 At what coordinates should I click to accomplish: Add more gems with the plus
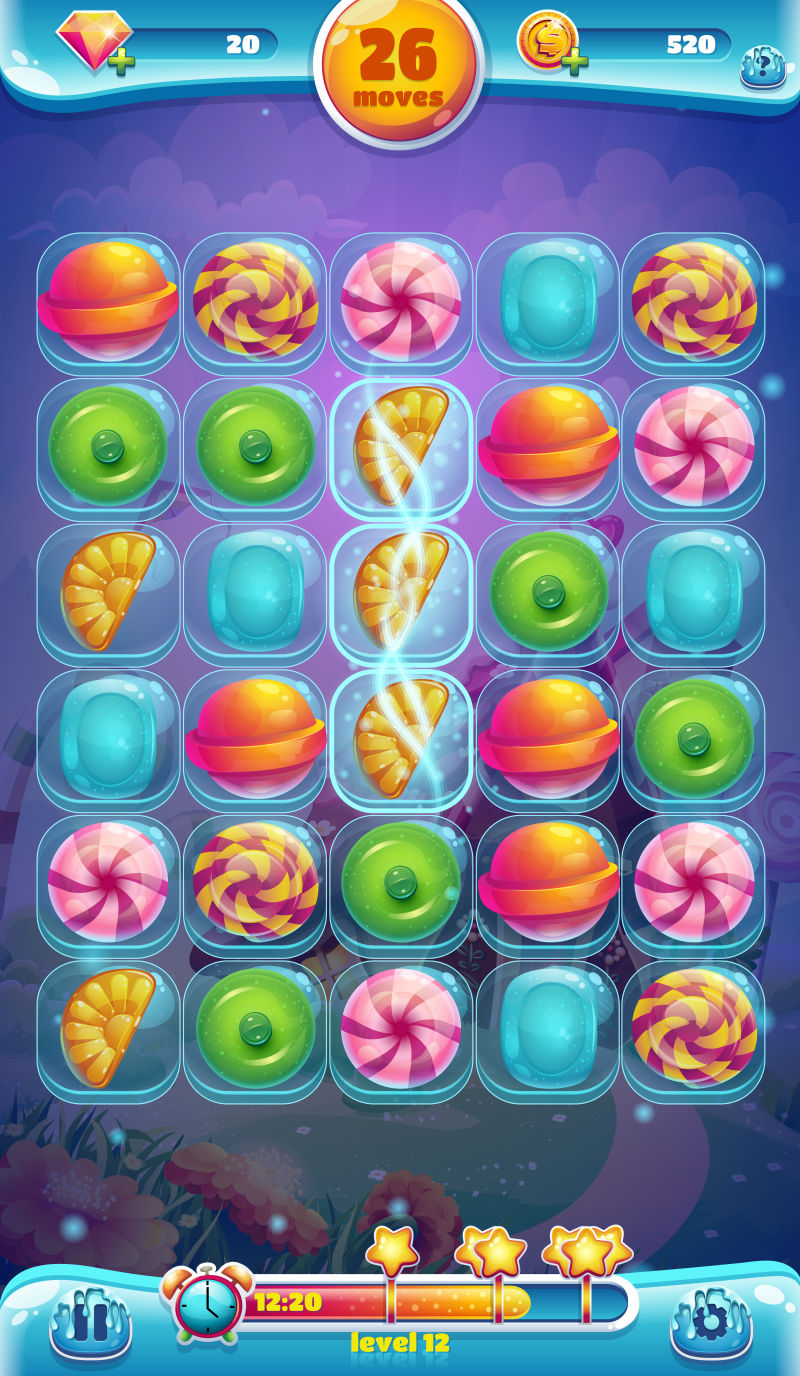click(122, 61)
